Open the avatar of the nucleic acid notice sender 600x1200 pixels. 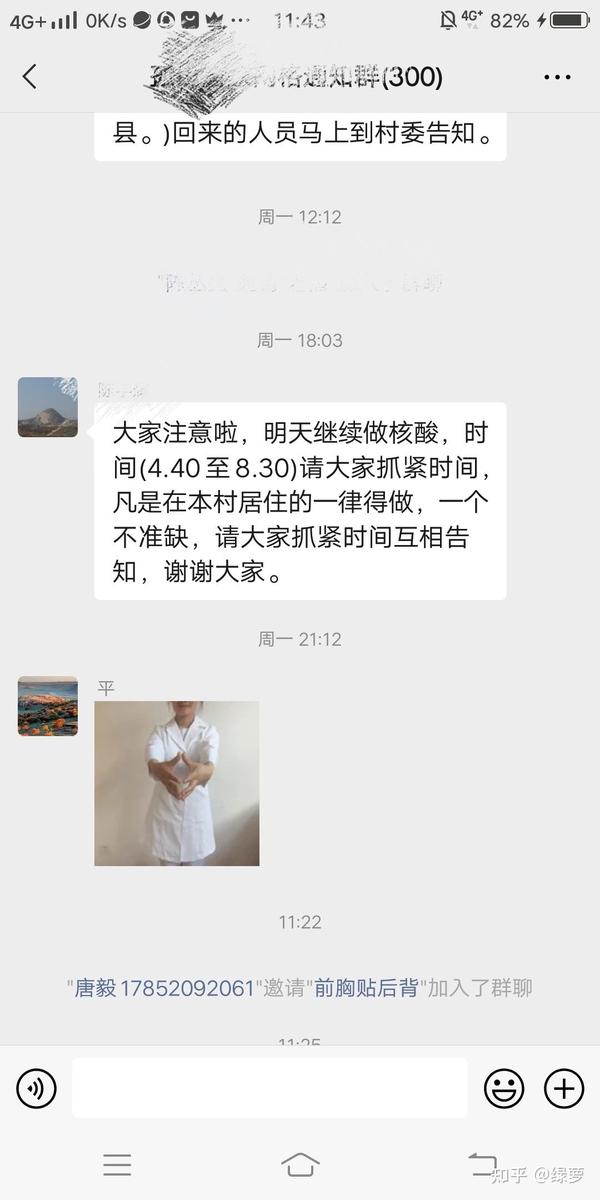[x=48, y=407]
